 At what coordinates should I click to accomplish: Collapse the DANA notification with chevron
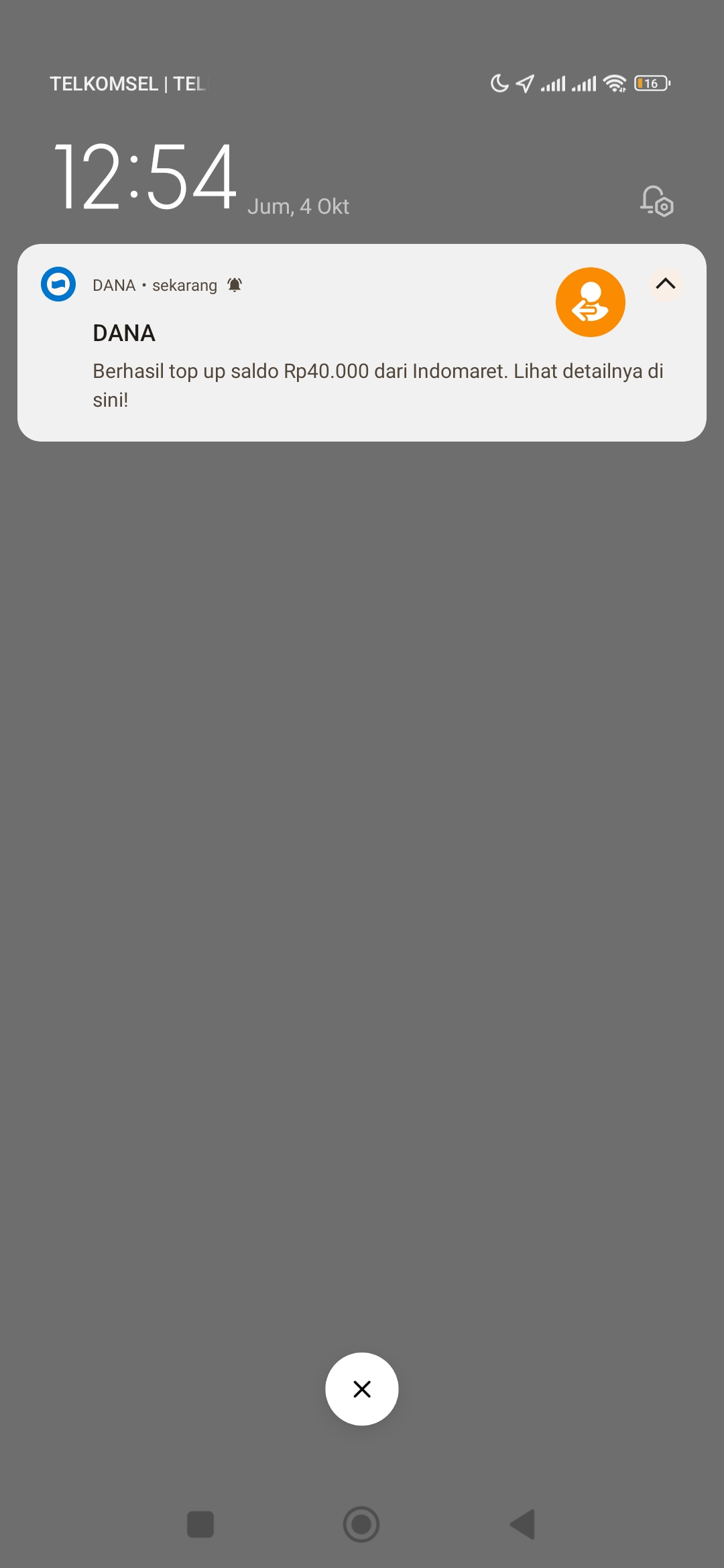point(665,284)
